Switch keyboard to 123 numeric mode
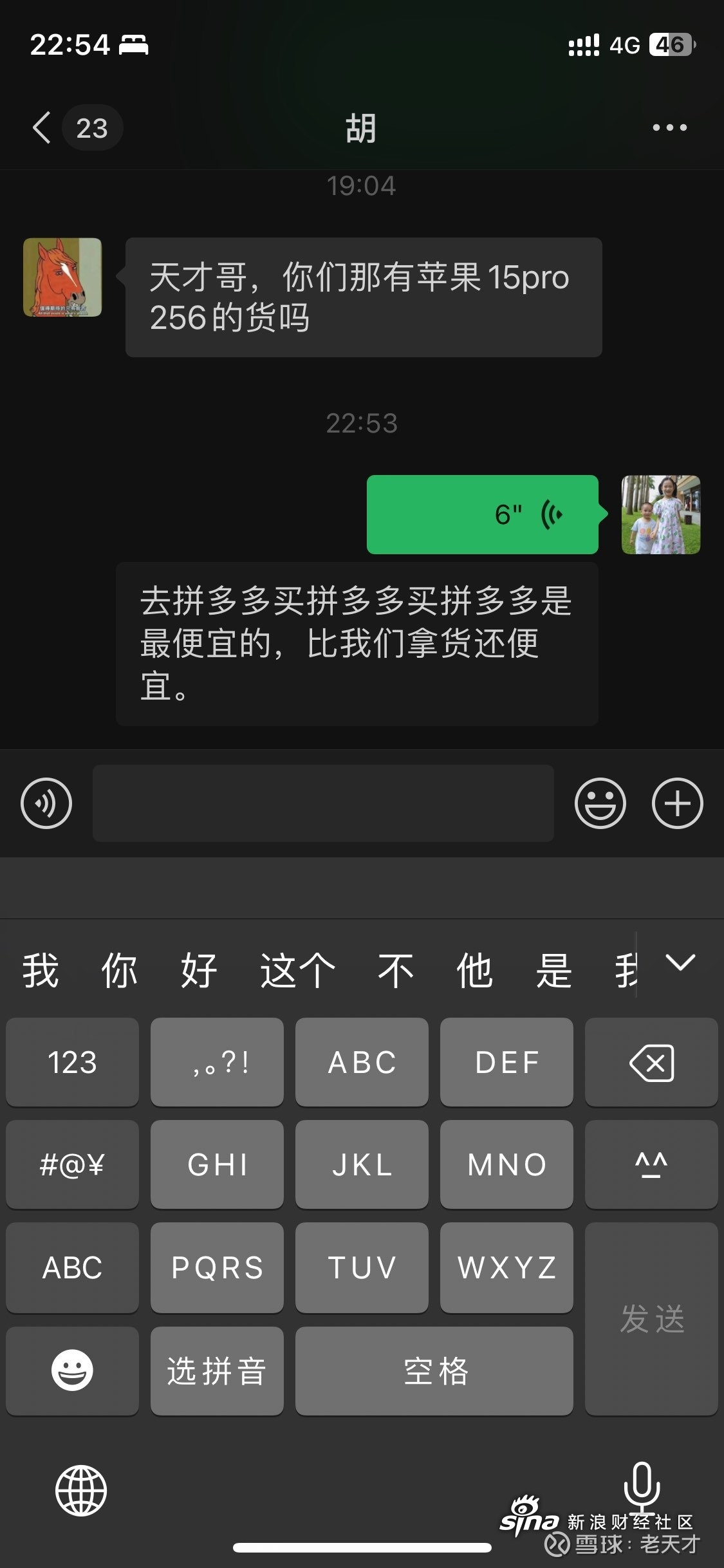Viewport: 724px width, 1568px height. pyautogui.click(x=72, y=1063)
